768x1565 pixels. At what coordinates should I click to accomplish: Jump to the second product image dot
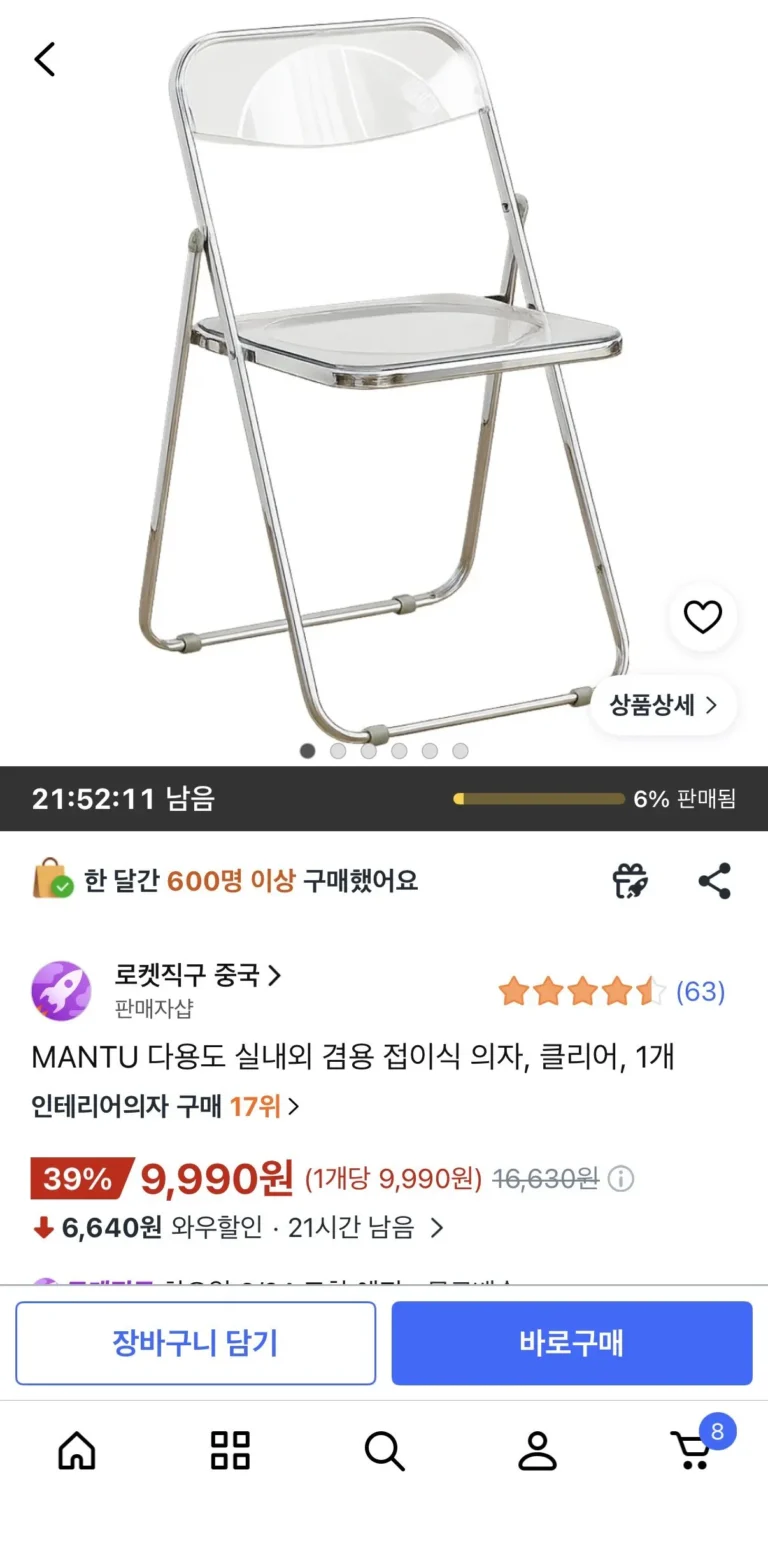tap(338, 751)
